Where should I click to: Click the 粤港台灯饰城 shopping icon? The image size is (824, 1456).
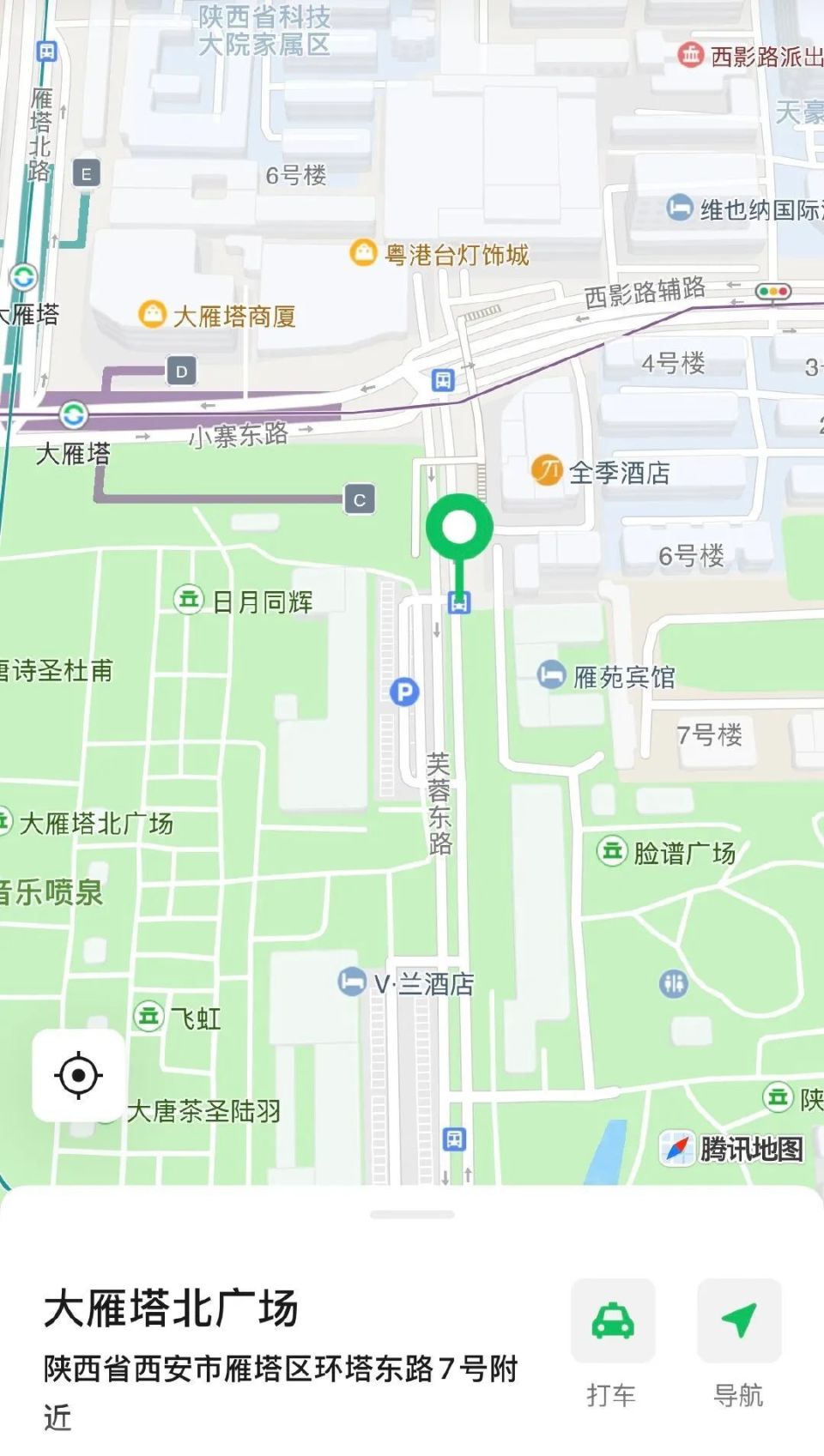coord(364,253)
